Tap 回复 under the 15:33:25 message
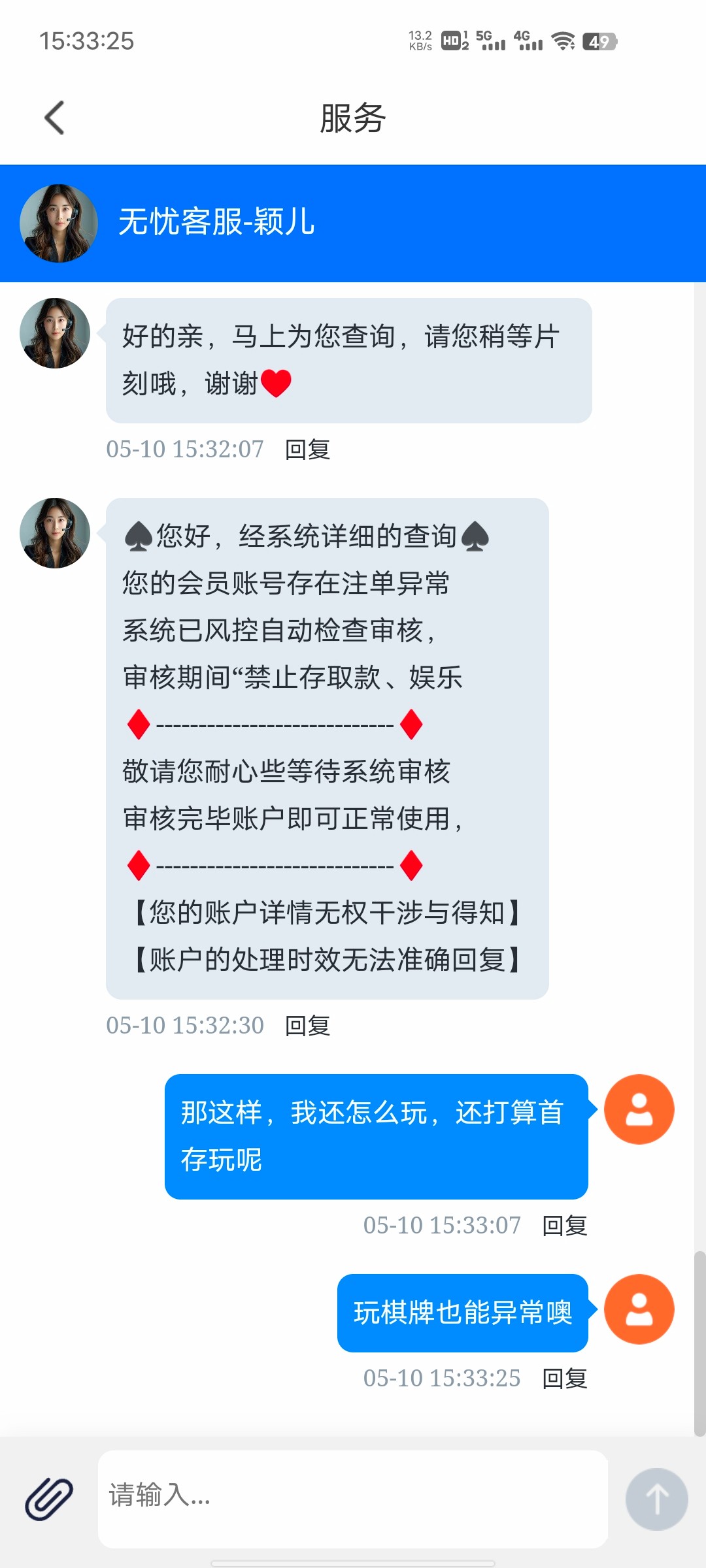 (565, 1379)
